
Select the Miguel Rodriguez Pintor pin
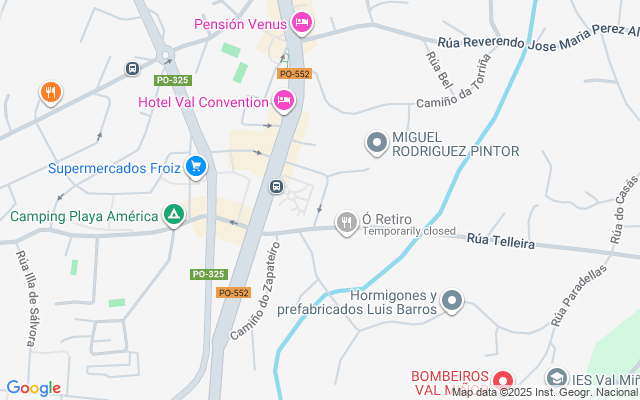pos(377,143)
